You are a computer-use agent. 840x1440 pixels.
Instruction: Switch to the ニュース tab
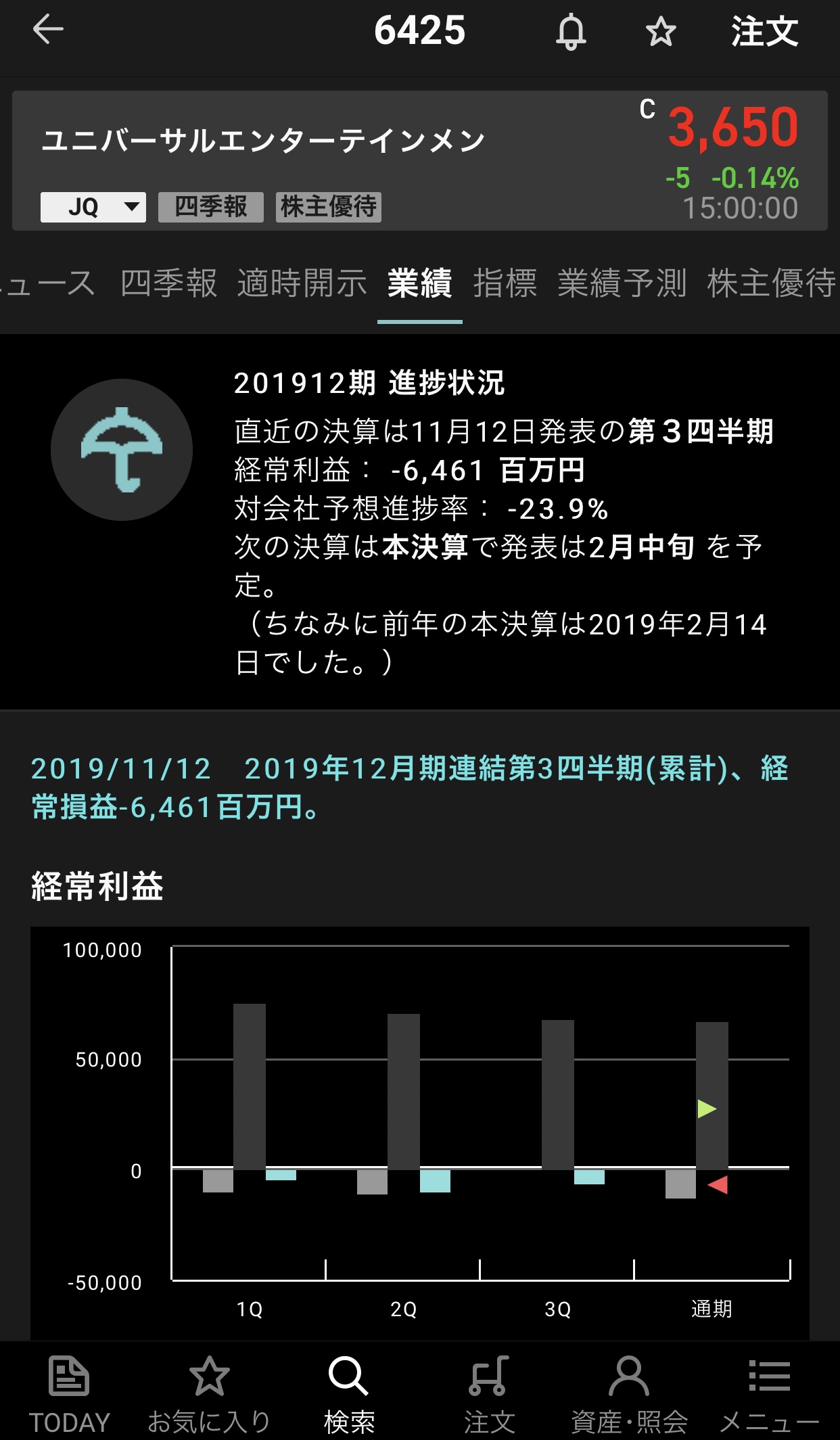pyautogui.click(x=49, y=283)
